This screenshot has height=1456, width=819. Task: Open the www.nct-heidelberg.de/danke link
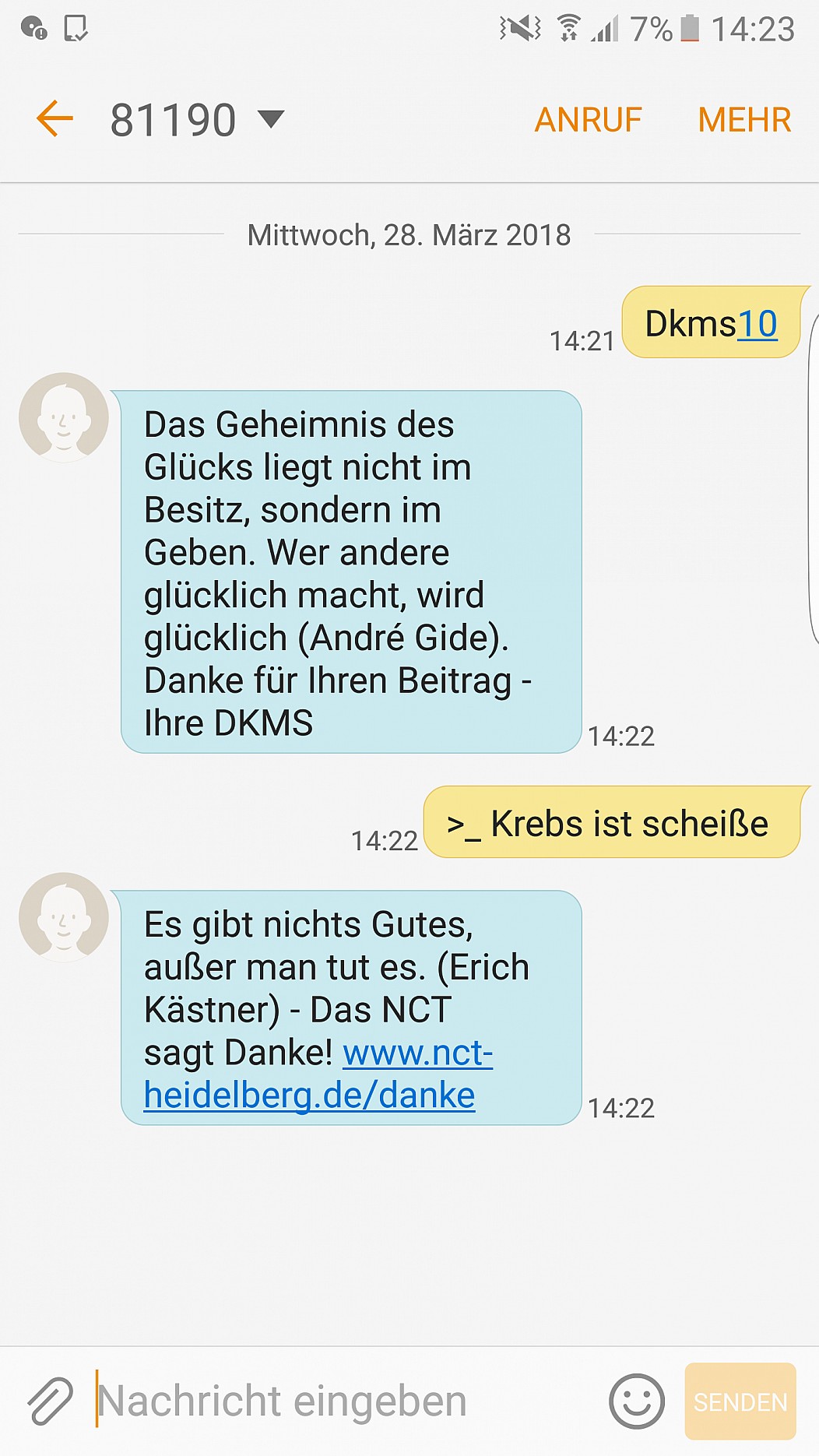319,1074
